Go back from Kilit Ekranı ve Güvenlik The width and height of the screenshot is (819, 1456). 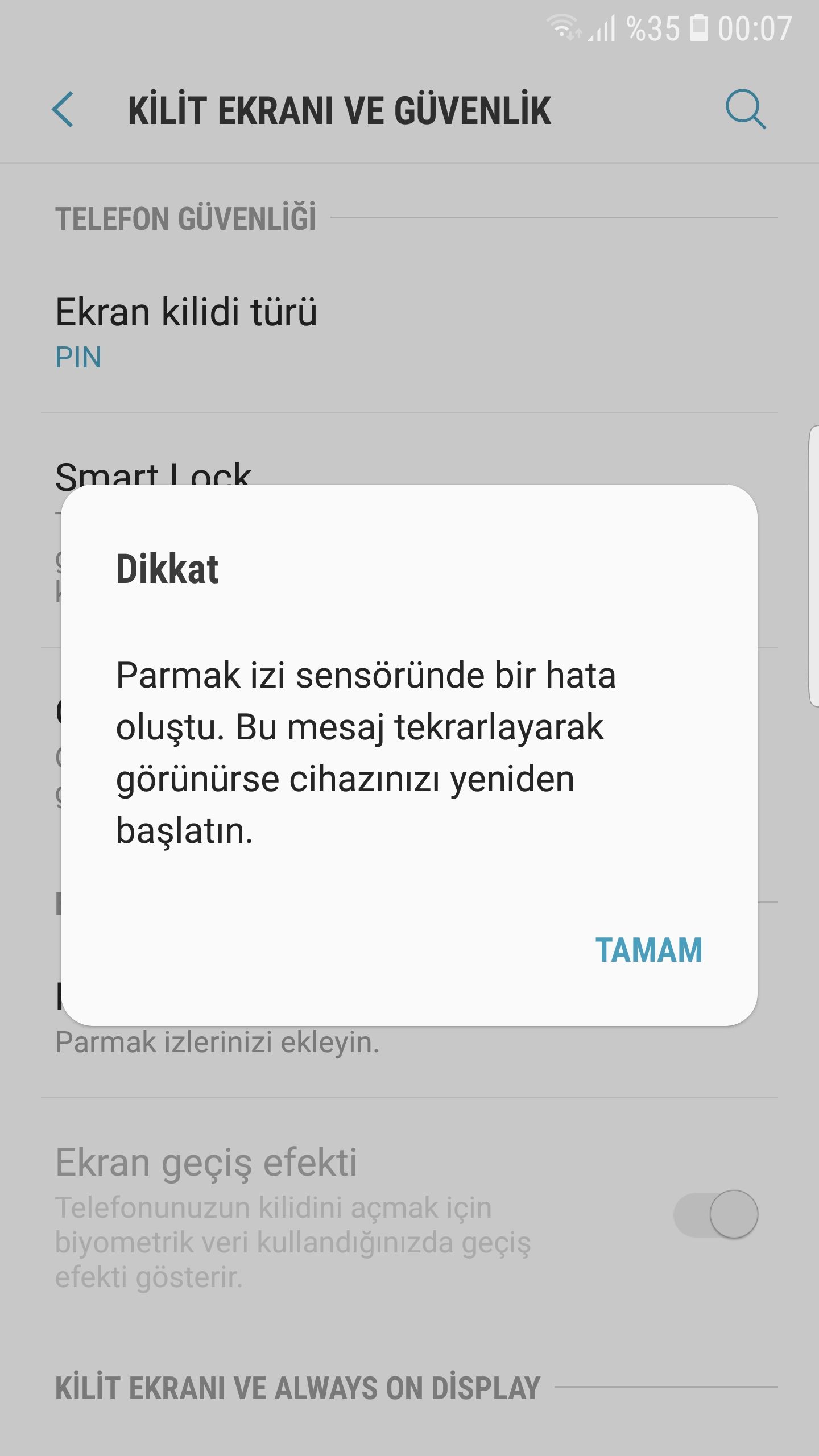(63, 109)
